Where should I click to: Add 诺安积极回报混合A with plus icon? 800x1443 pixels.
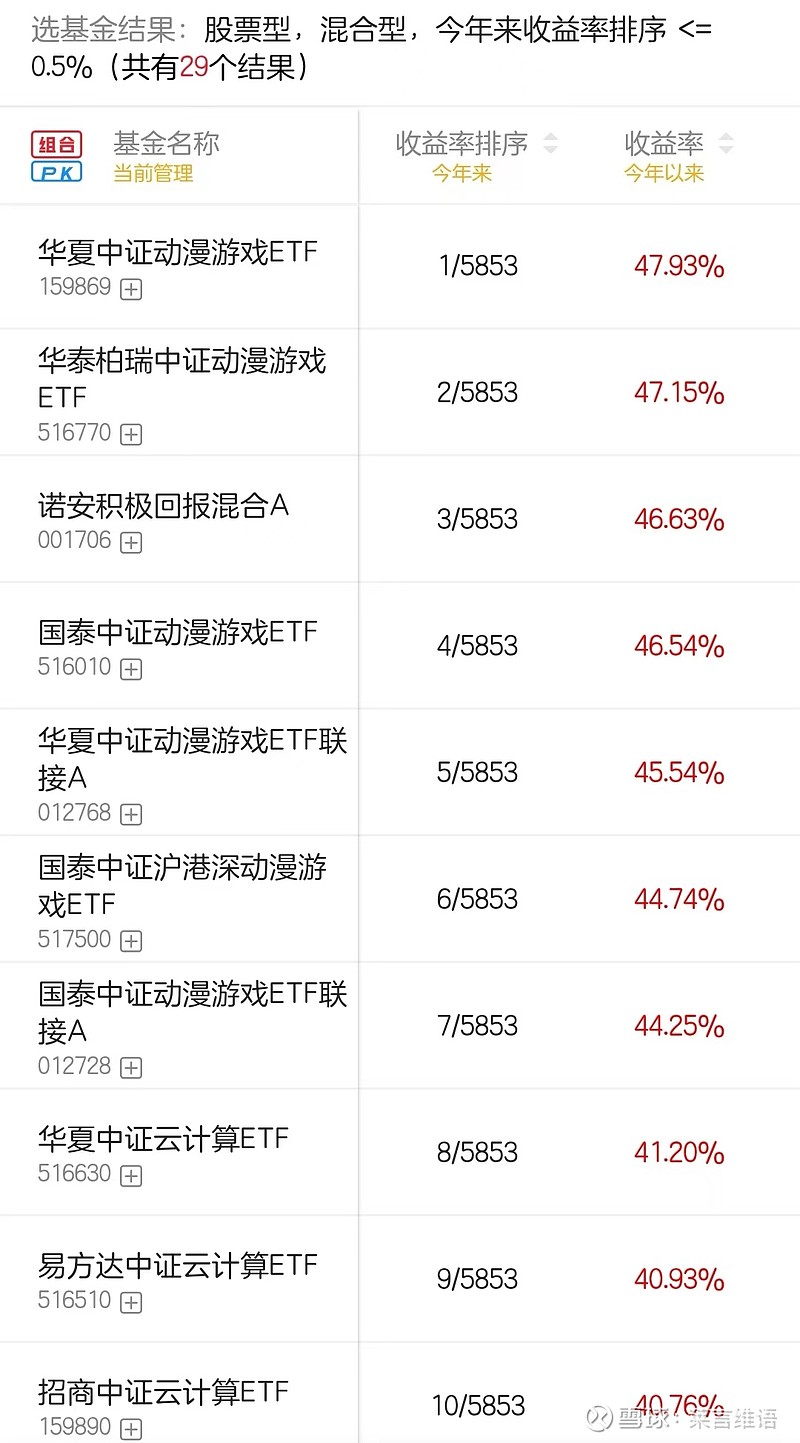coord(131,542)
